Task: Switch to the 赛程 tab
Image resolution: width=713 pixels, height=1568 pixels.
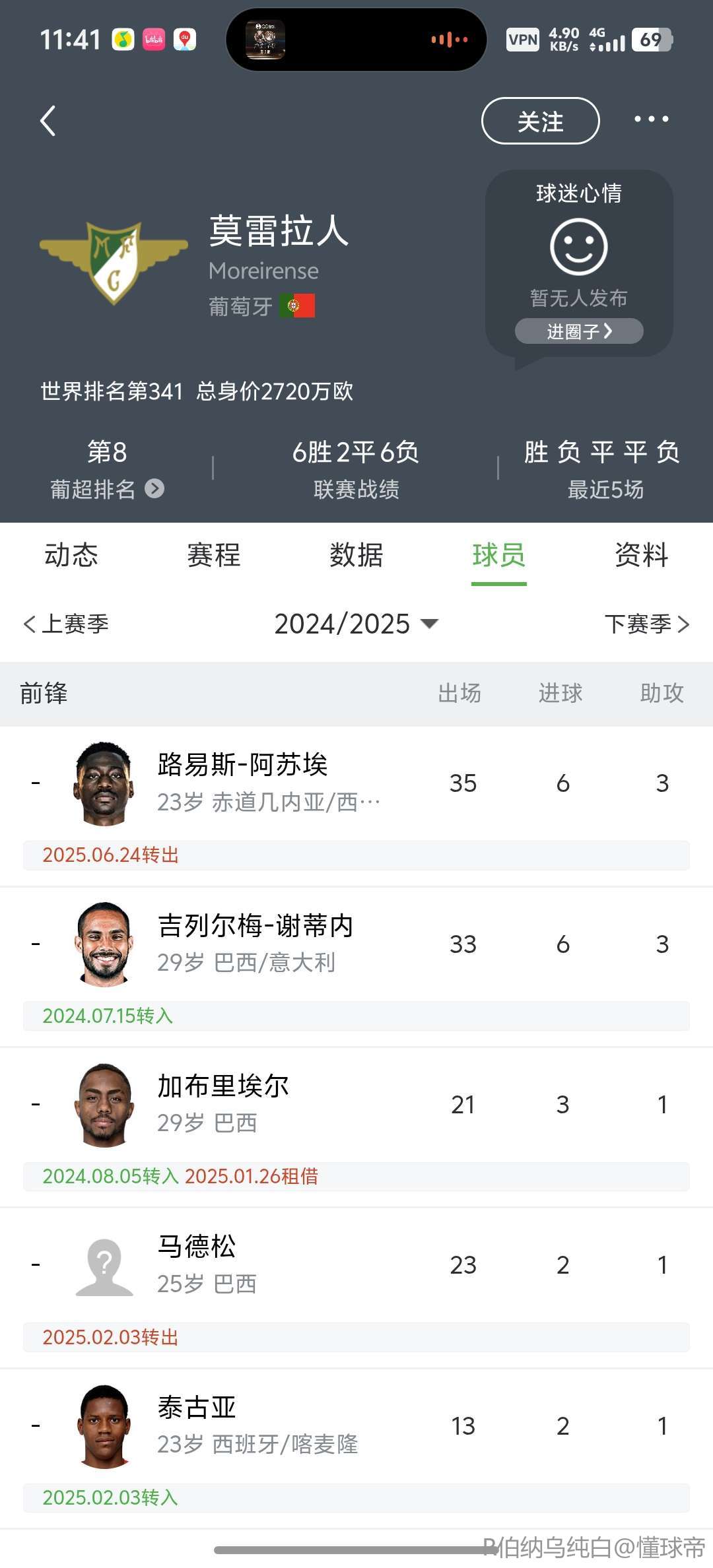Action: [x=214, y=555]
